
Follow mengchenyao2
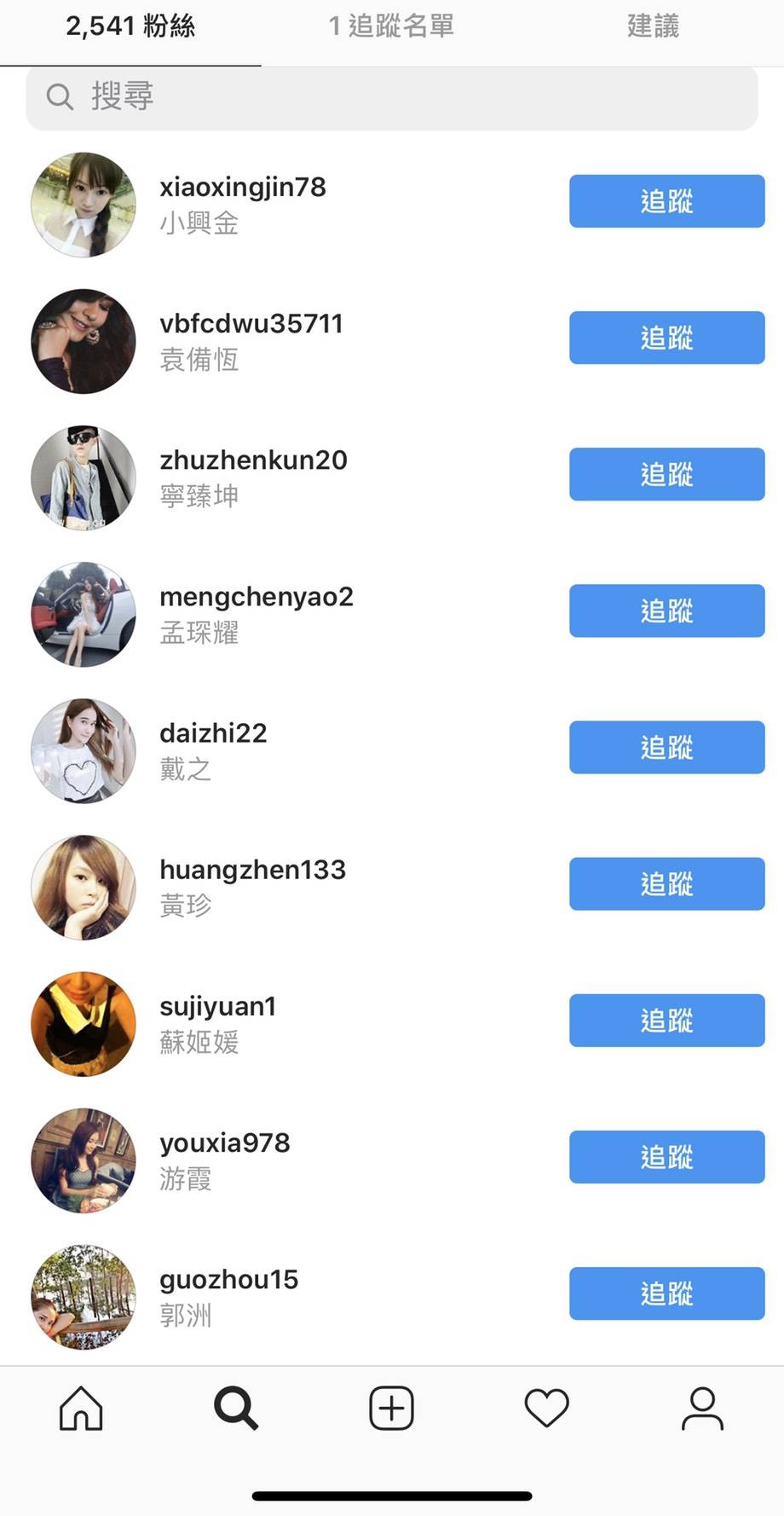point(666,610)
